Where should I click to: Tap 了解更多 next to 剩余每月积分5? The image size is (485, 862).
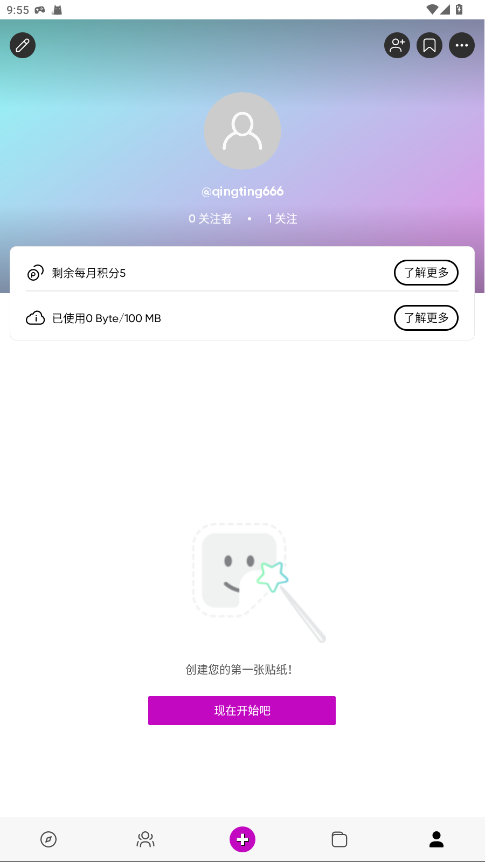[426, 273]
